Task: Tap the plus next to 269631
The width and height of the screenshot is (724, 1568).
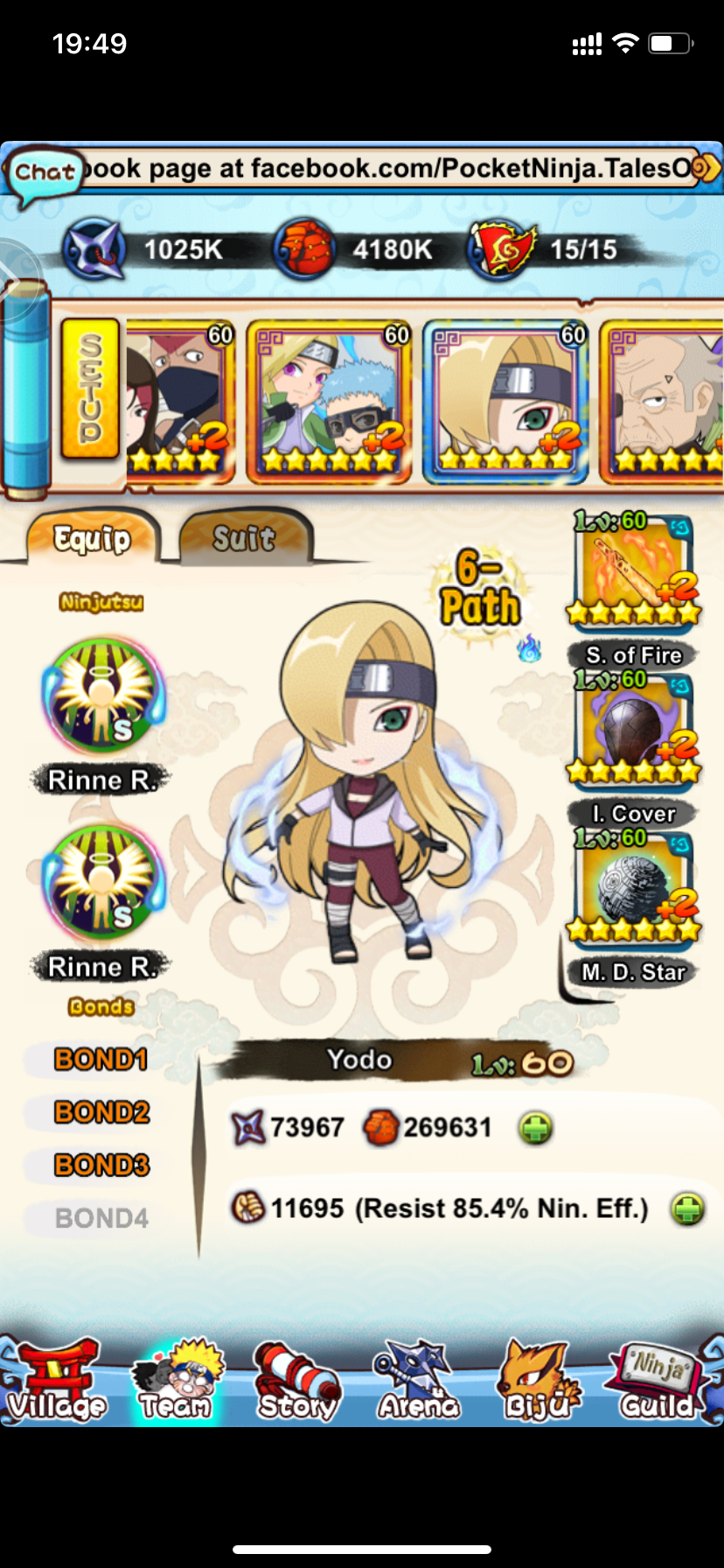Action: pos(535,1128)
